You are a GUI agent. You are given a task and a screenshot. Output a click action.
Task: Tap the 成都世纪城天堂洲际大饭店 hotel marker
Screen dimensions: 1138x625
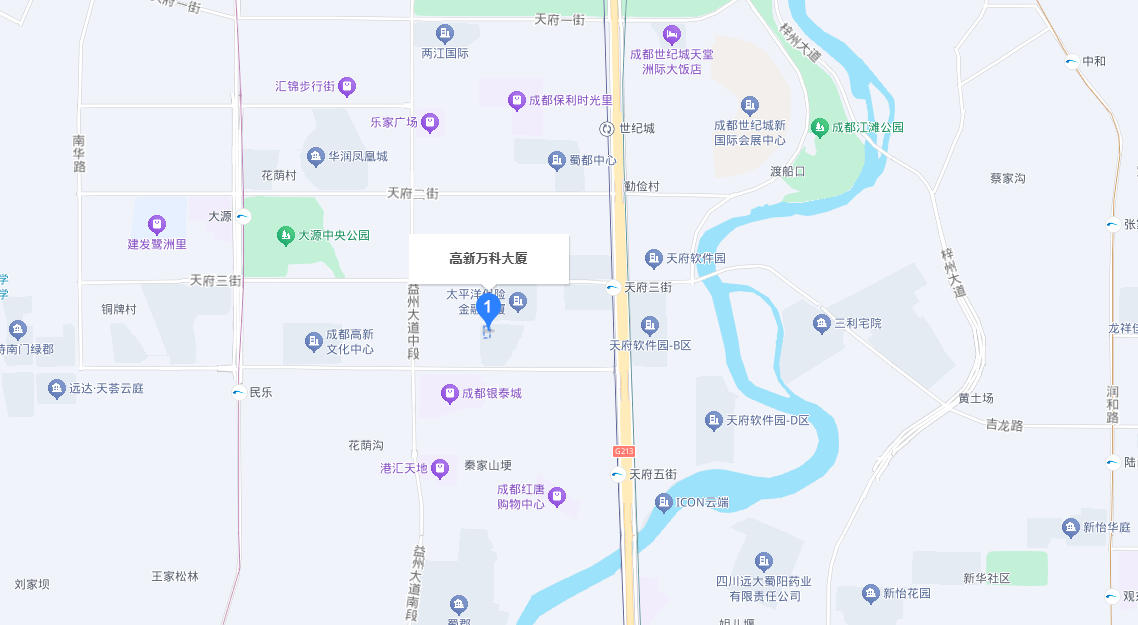click(x=670, y=35)
